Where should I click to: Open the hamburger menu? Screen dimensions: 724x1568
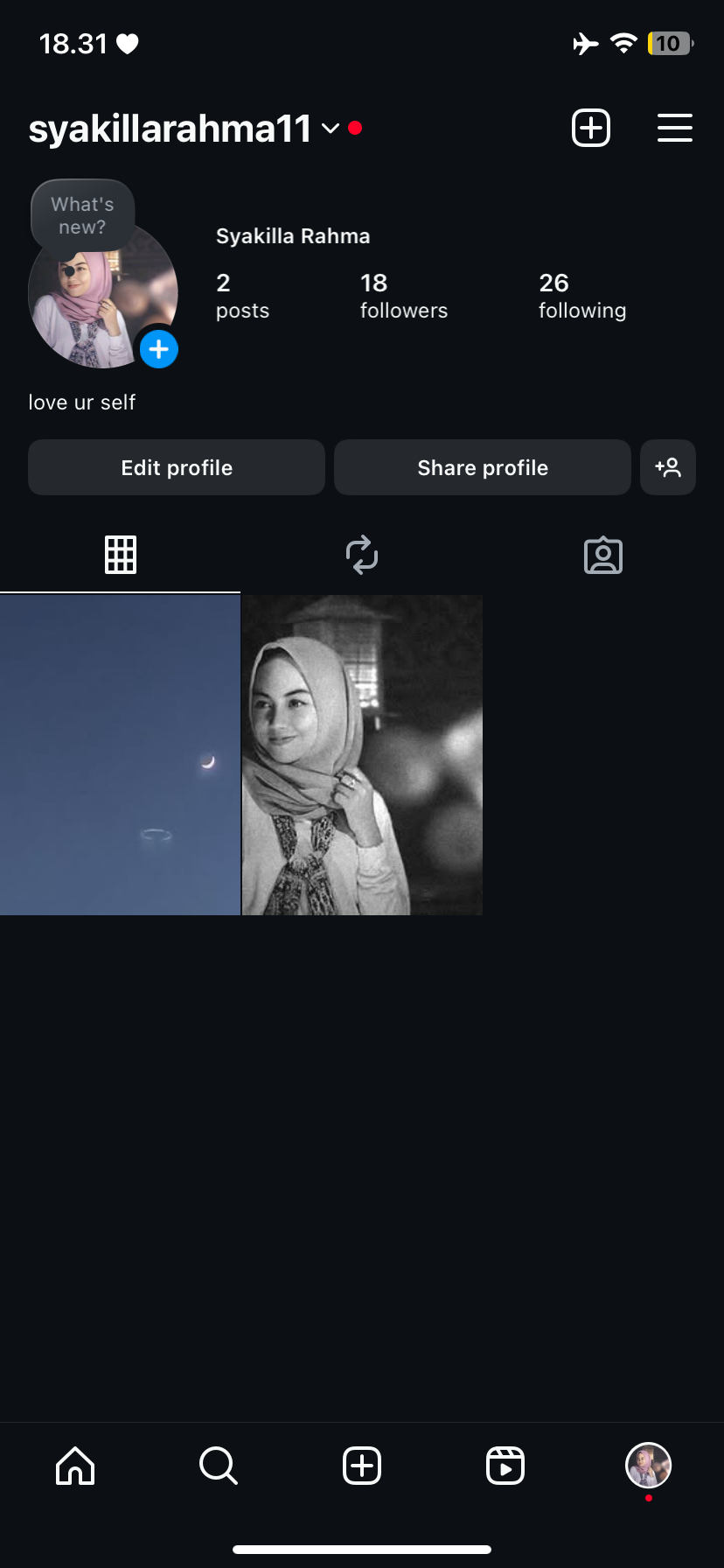[x=674, y=129]
